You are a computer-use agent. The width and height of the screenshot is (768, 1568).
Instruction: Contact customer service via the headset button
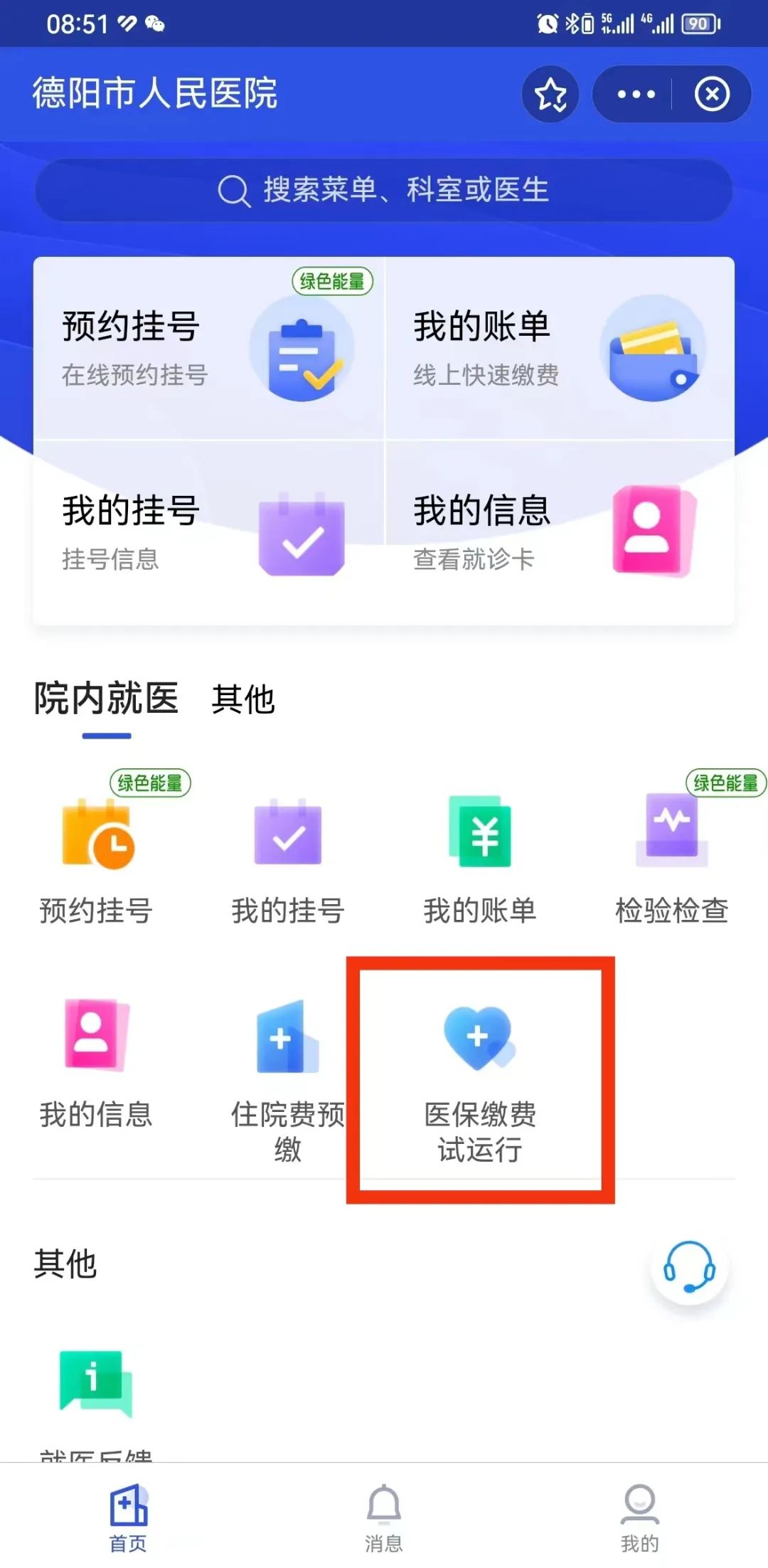pos(688,1267)
